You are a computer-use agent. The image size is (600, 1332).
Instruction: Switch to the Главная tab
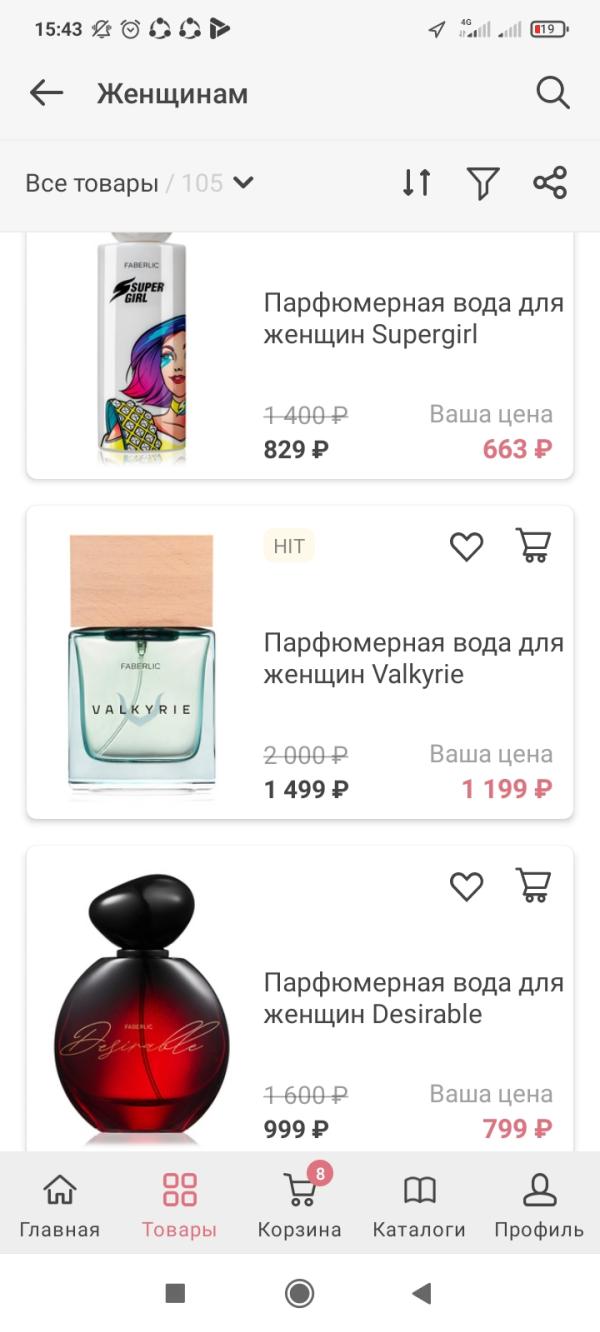pyautogui.click(x=60, y=1204)
